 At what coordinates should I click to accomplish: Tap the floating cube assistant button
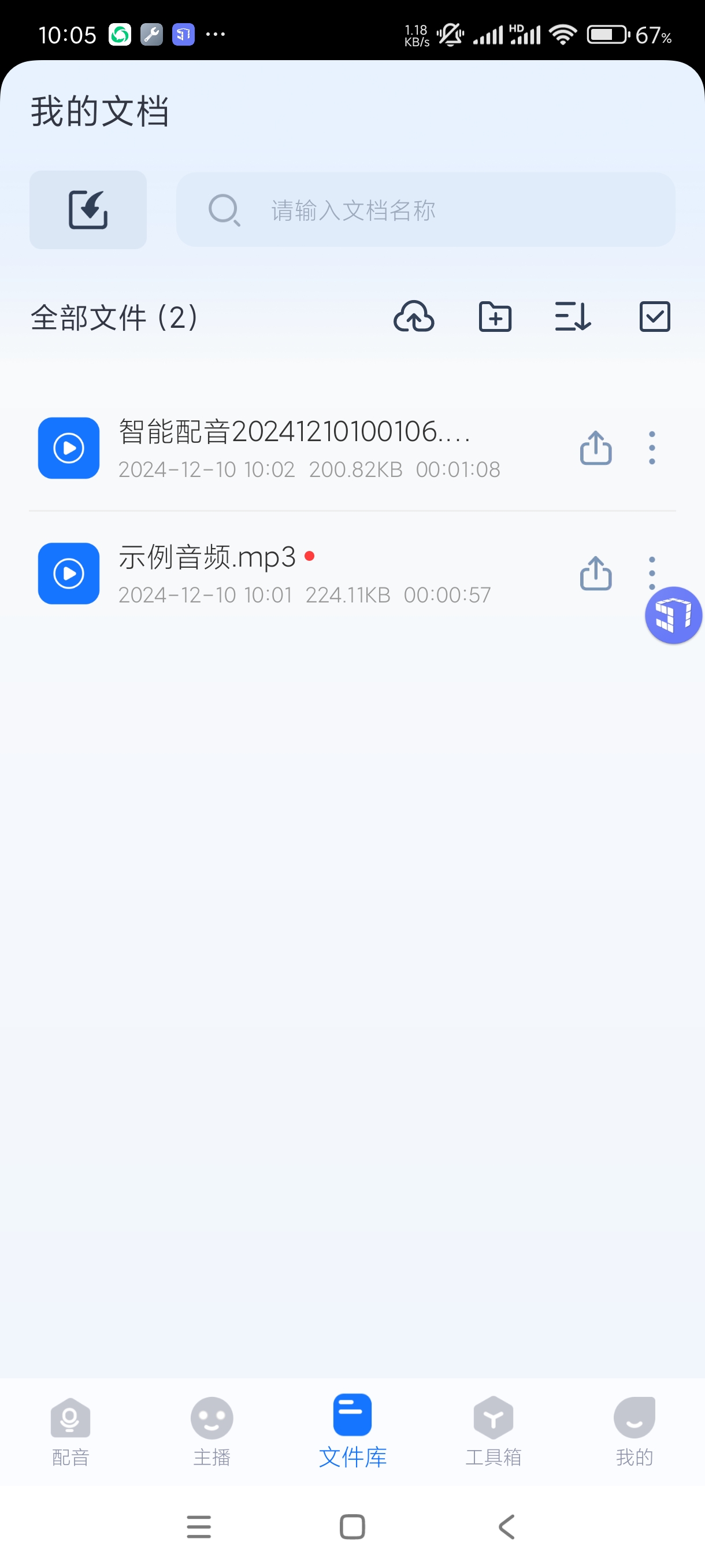point(673,615)
